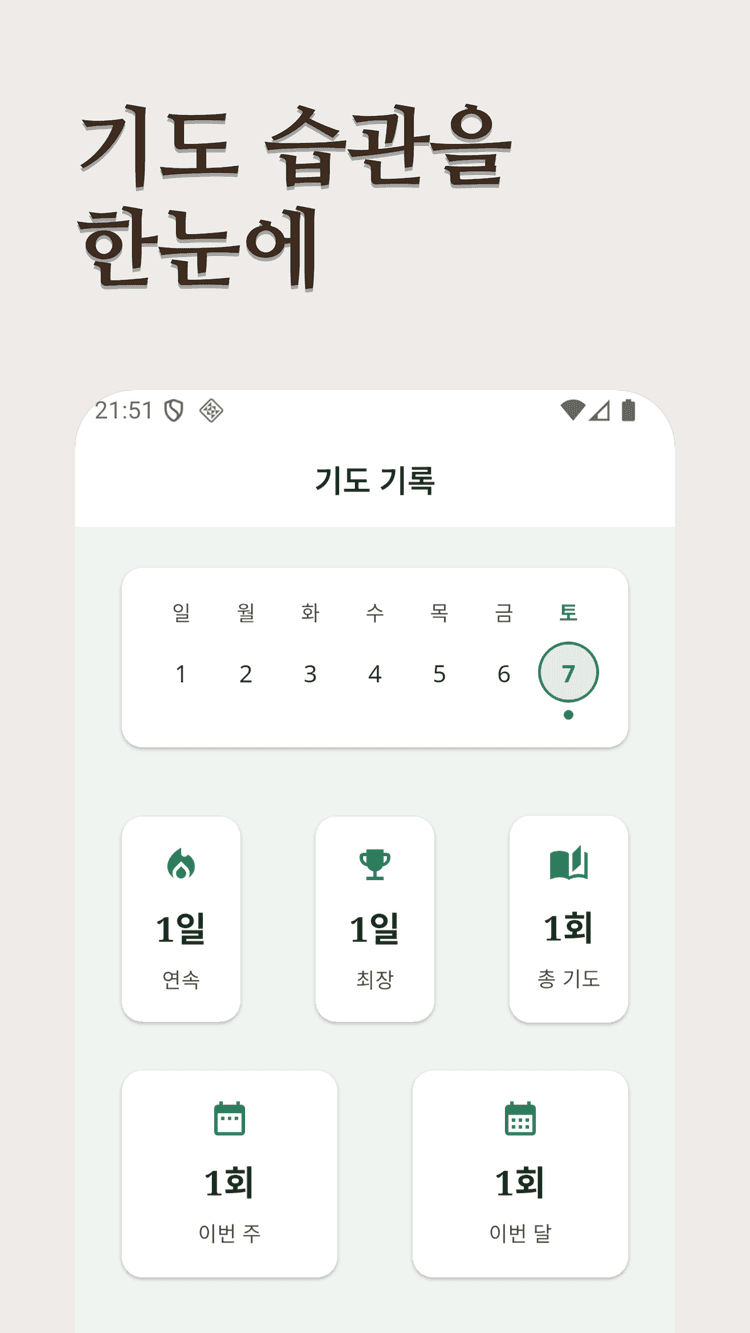Click the dot indicator below date 7
Image resolution: width=750 pixels, height=1333 pixels.
coord(568,715)
